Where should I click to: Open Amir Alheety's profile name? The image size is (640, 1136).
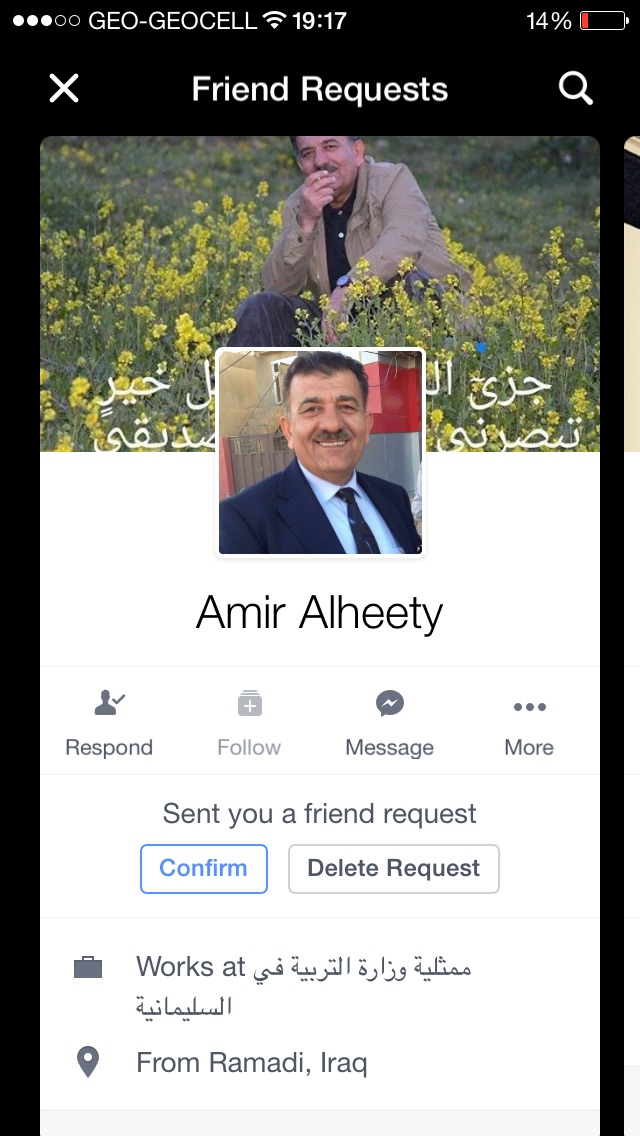320,612
